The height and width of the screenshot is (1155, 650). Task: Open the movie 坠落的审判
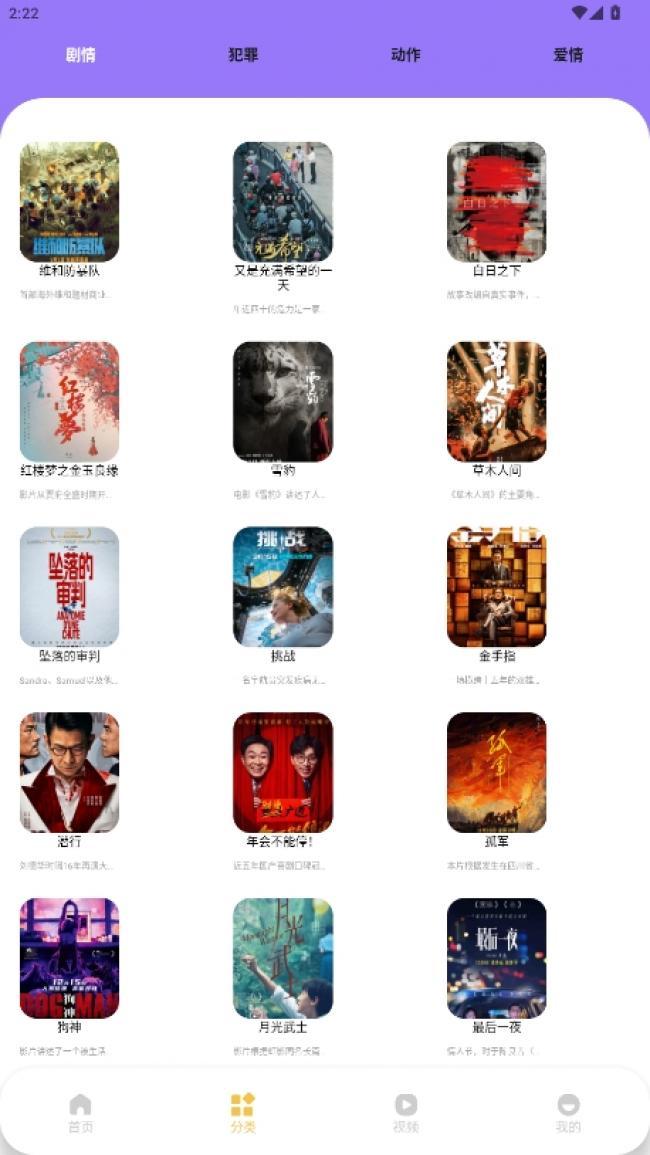(x=69, y=587)
